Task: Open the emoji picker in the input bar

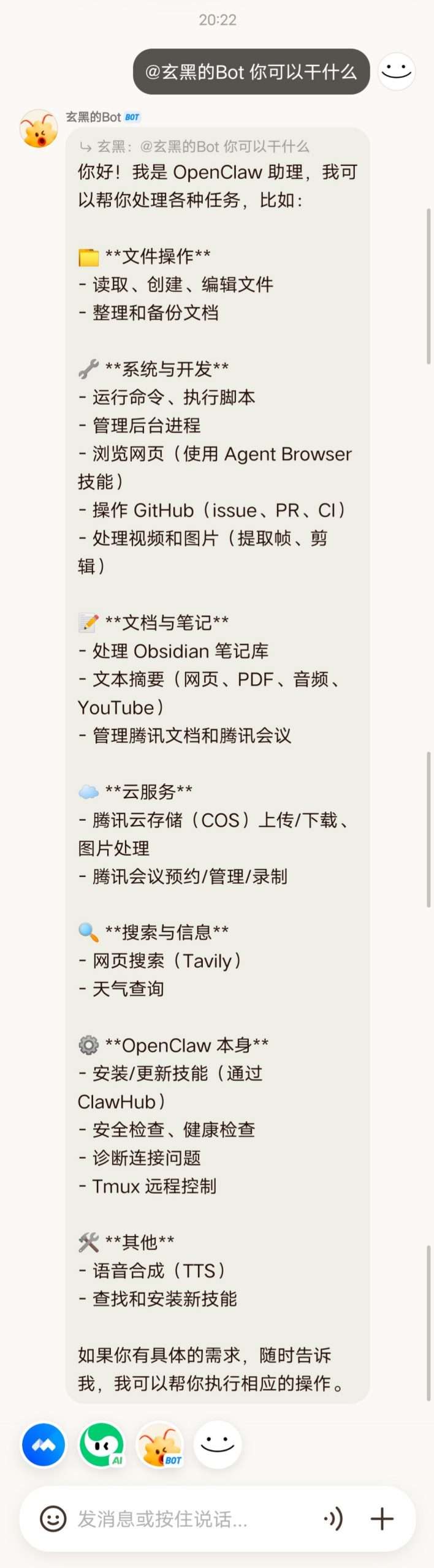Action: pyautogui.click(x=53, y=1519)
